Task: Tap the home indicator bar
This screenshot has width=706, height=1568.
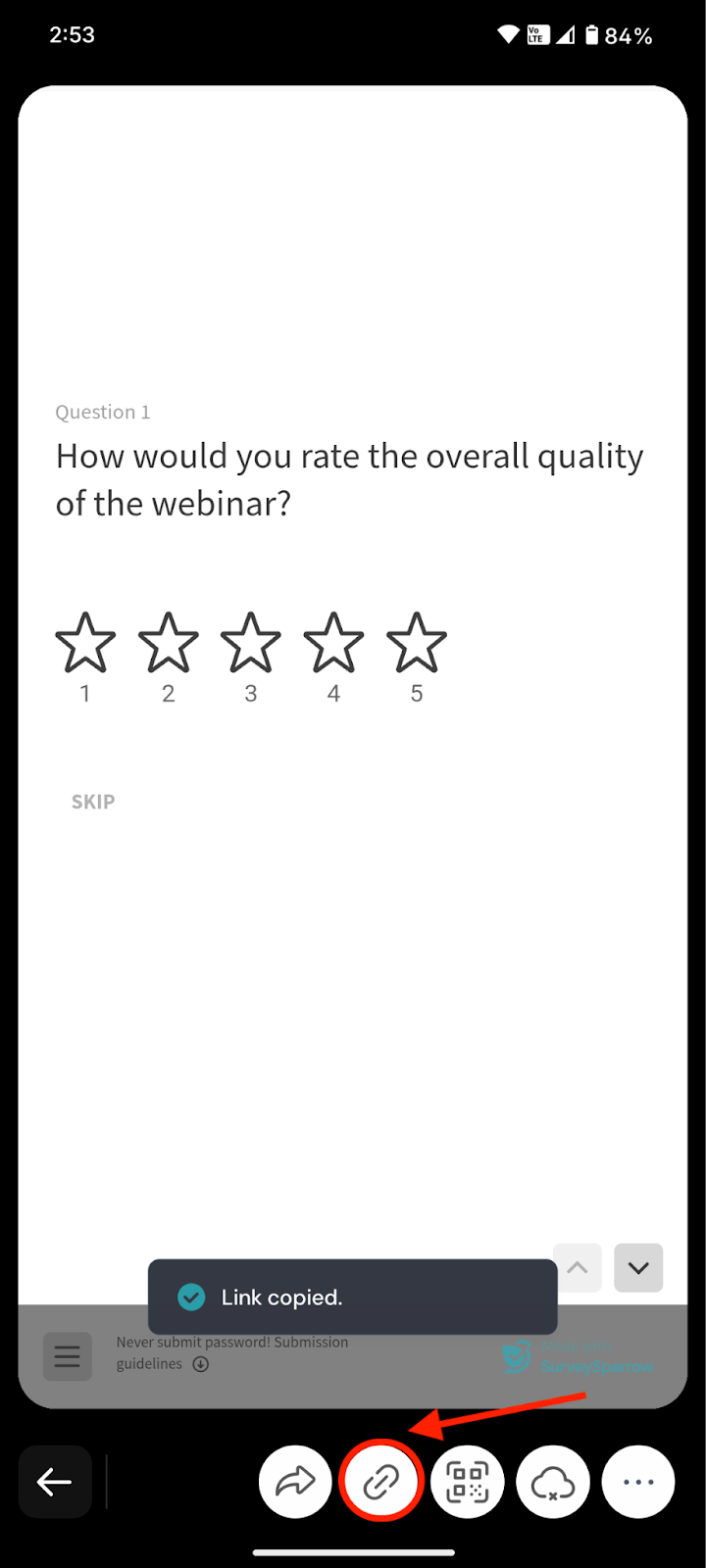Action: [353, 1551]
